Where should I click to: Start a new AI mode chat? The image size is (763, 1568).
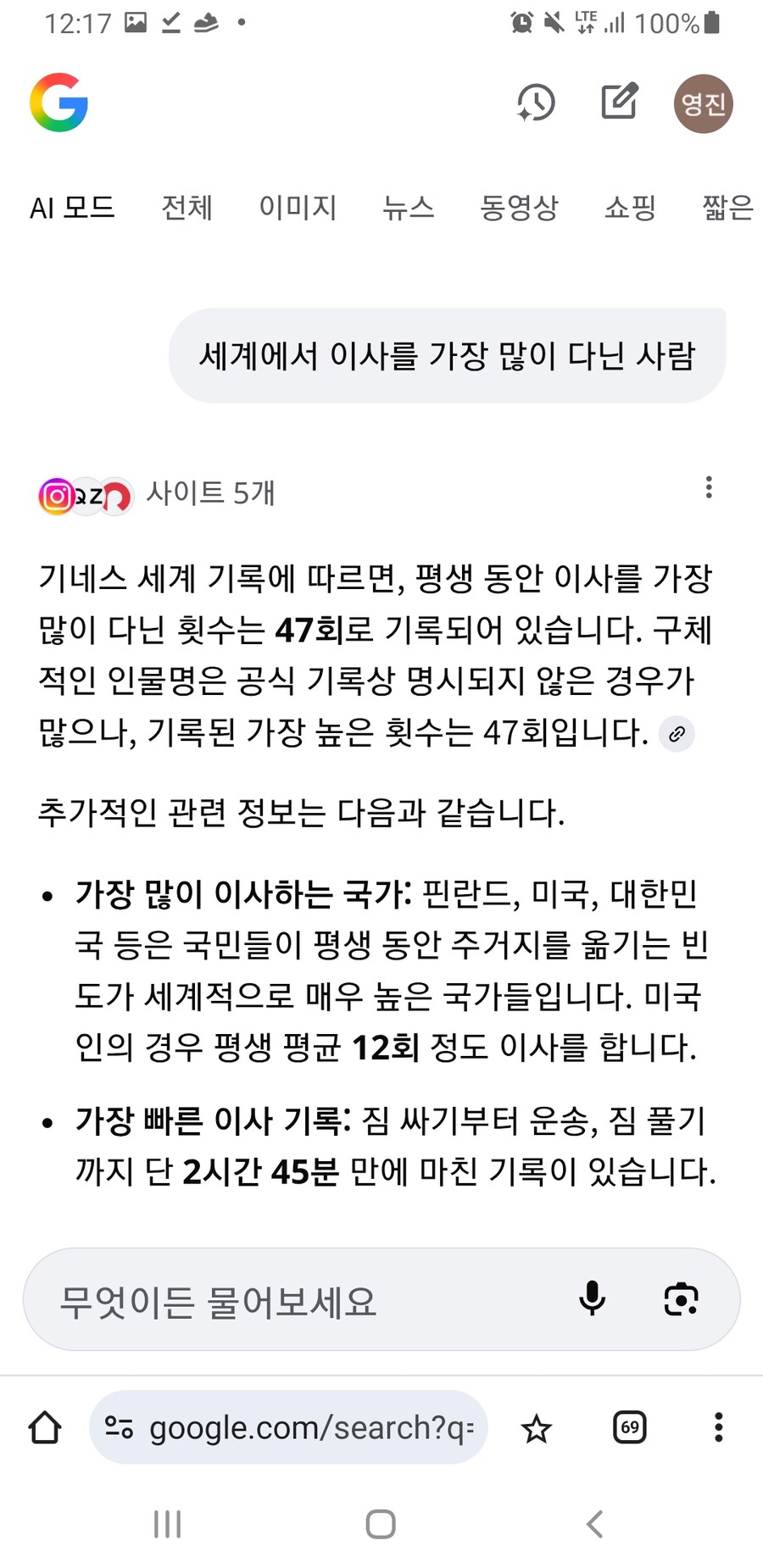(x=619, y=102)
